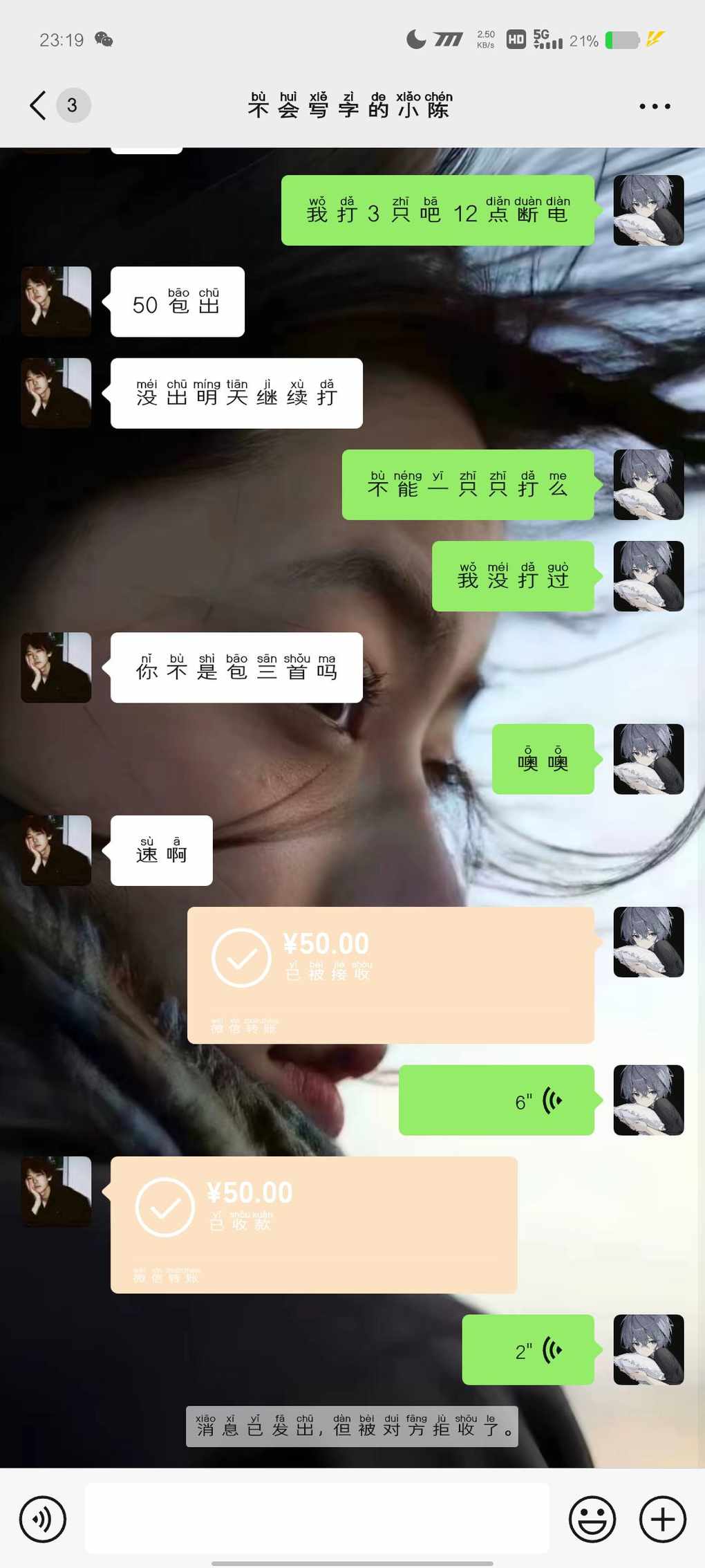Open the chat overflow menu
Viewport: 705px width, 1568px height.
point(654,107)
